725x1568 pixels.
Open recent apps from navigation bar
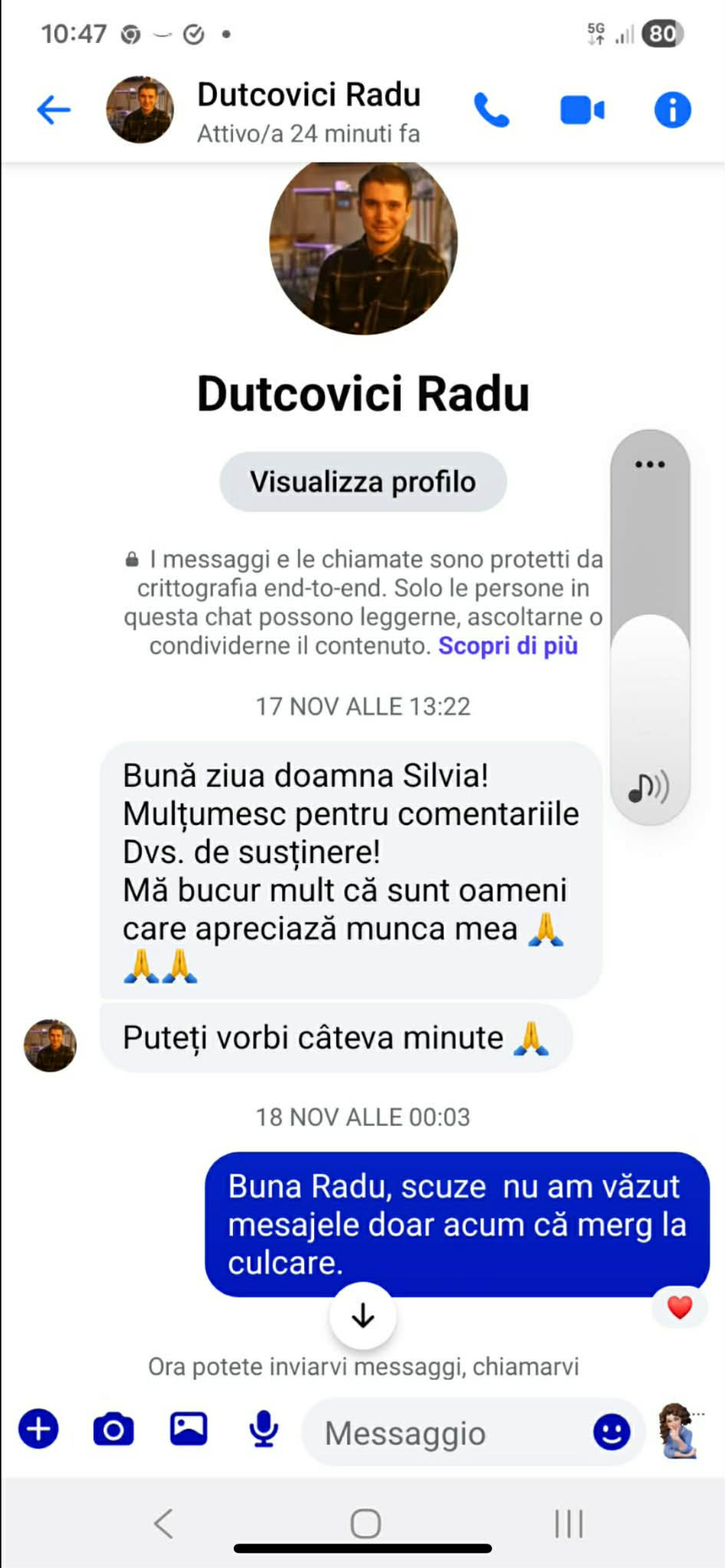[569, 1524]
